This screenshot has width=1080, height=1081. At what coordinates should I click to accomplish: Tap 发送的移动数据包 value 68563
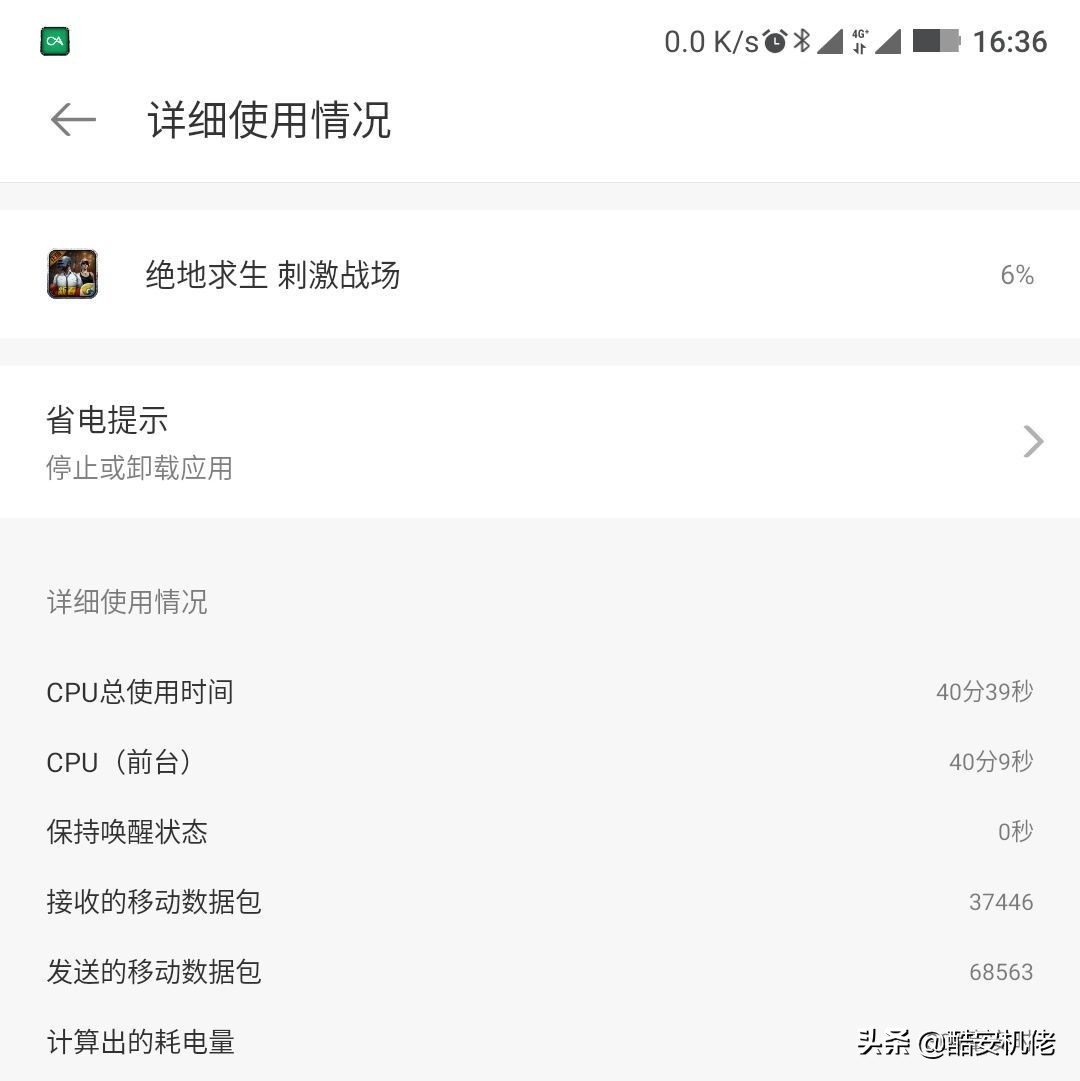(1002, 972)
